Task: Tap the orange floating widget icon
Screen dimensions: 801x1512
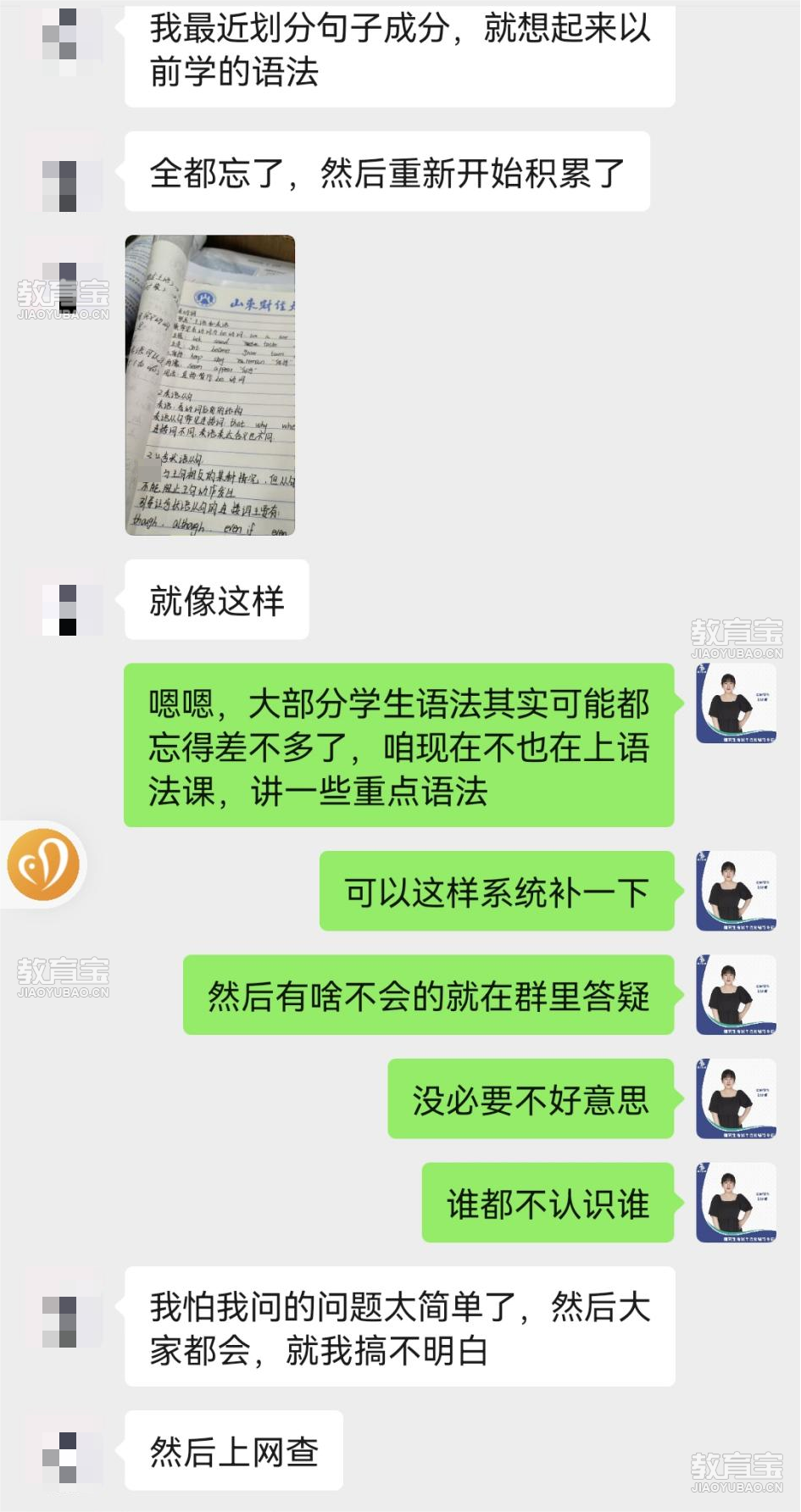Action: (43, 864)
